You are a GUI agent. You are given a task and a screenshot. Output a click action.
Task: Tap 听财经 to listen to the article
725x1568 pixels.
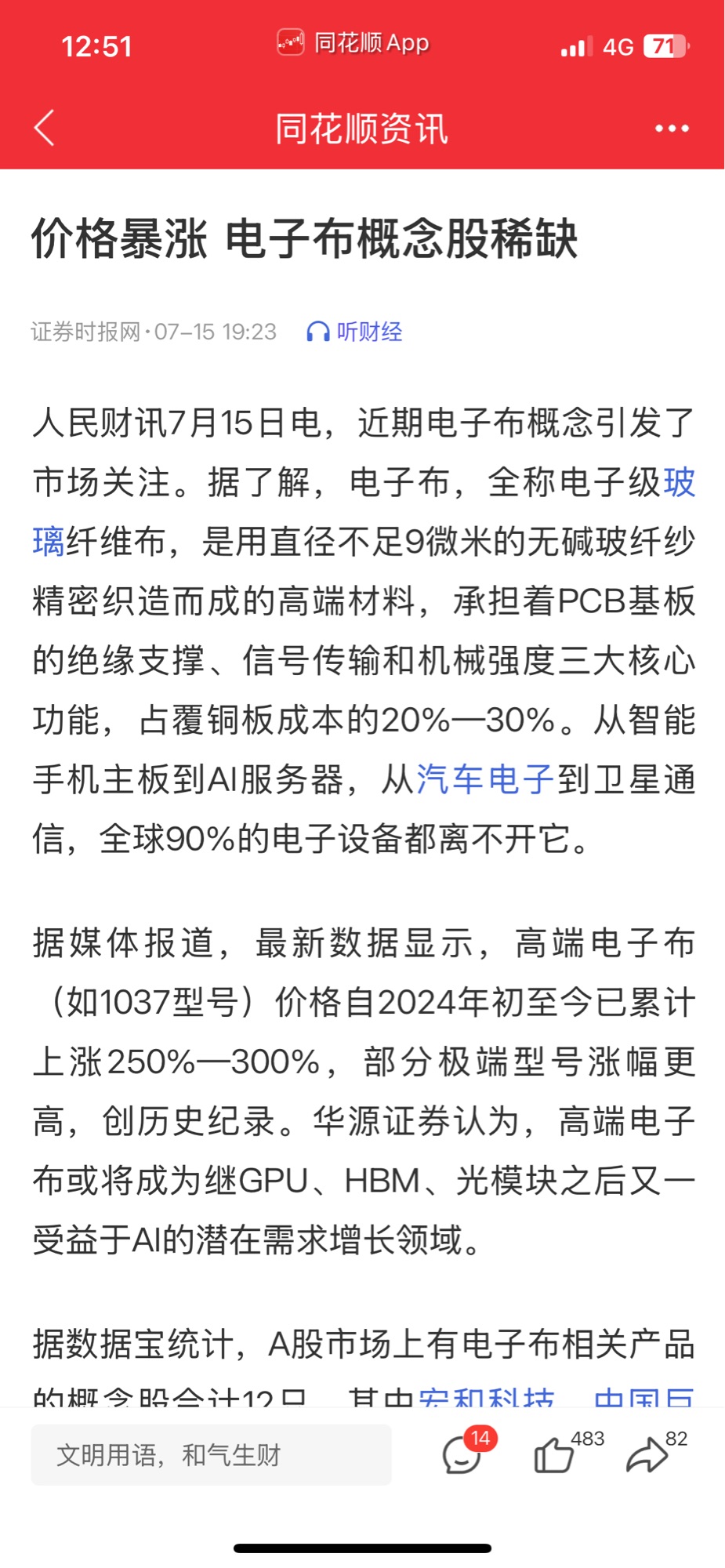pos(354,332)
